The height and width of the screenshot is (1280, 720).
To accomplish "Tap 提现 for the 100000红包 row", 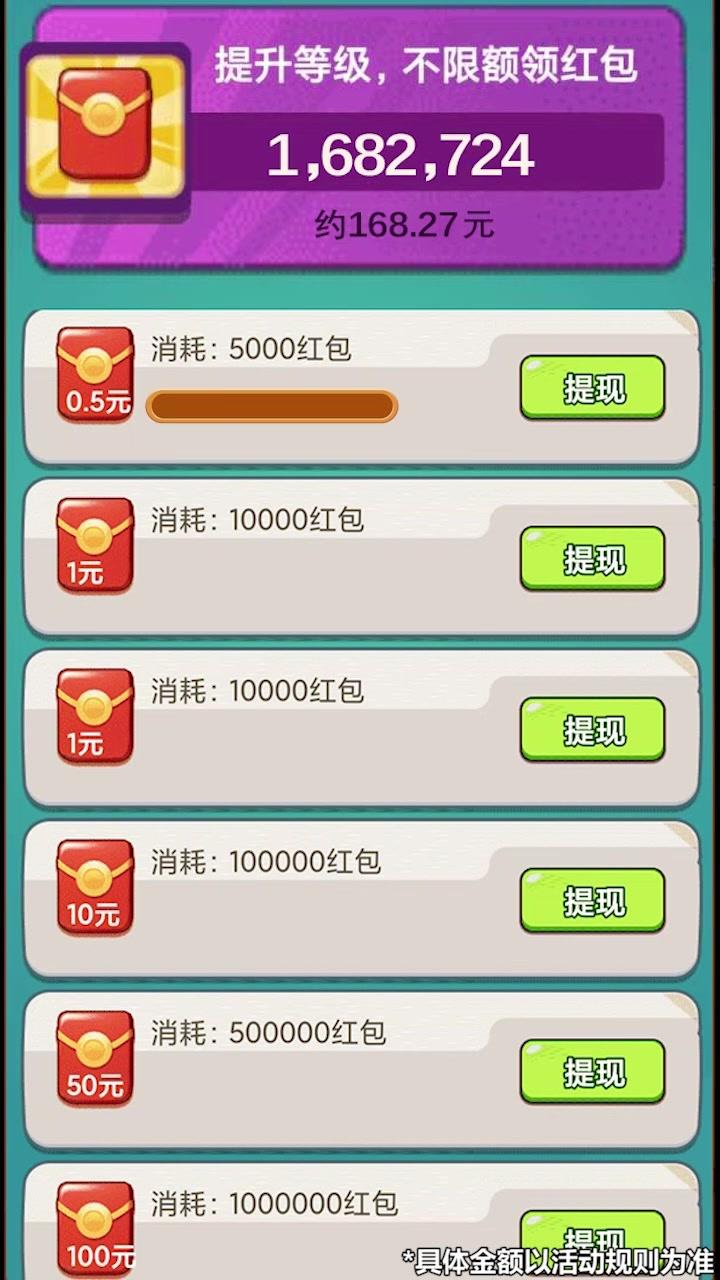I will click(x=592, y=901).
